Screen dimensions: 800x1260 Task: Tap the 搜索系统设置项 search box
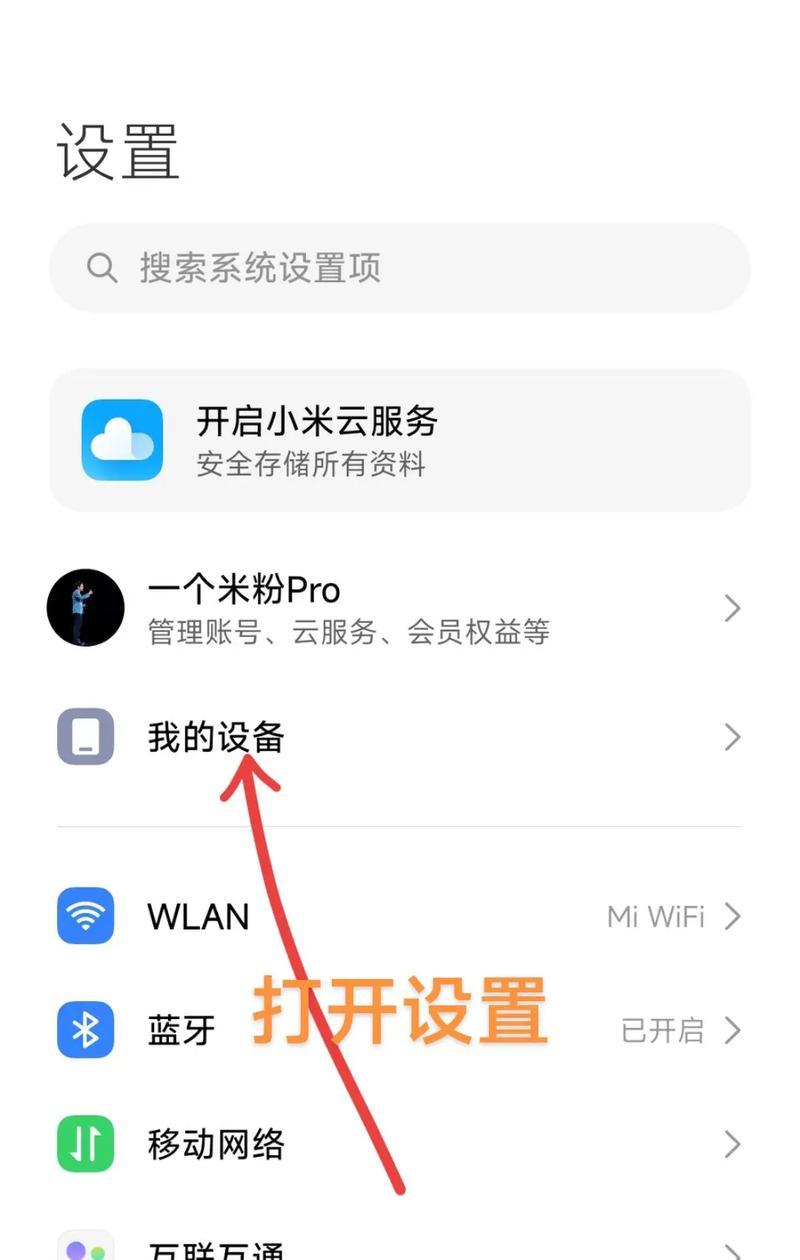pos(400,268)
